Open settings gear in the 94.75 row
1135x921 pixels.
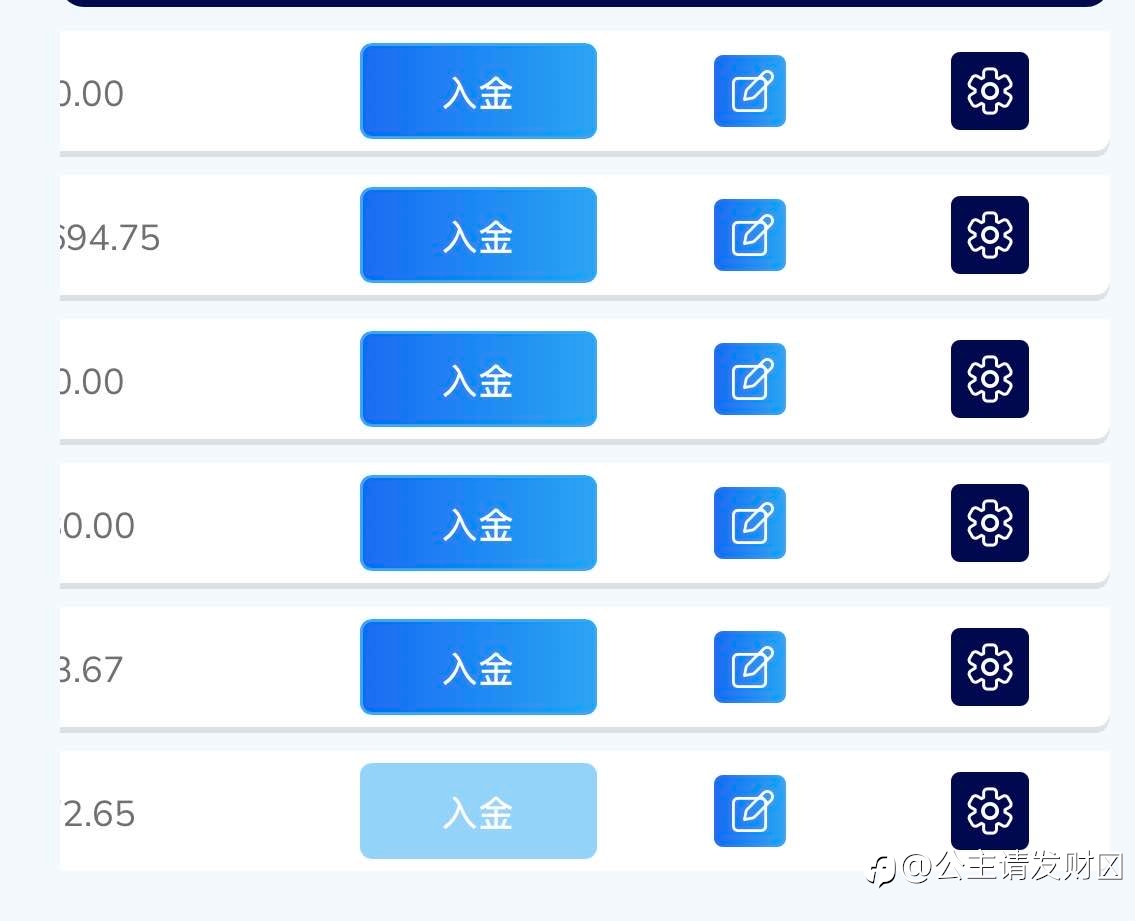click(990, 235)
